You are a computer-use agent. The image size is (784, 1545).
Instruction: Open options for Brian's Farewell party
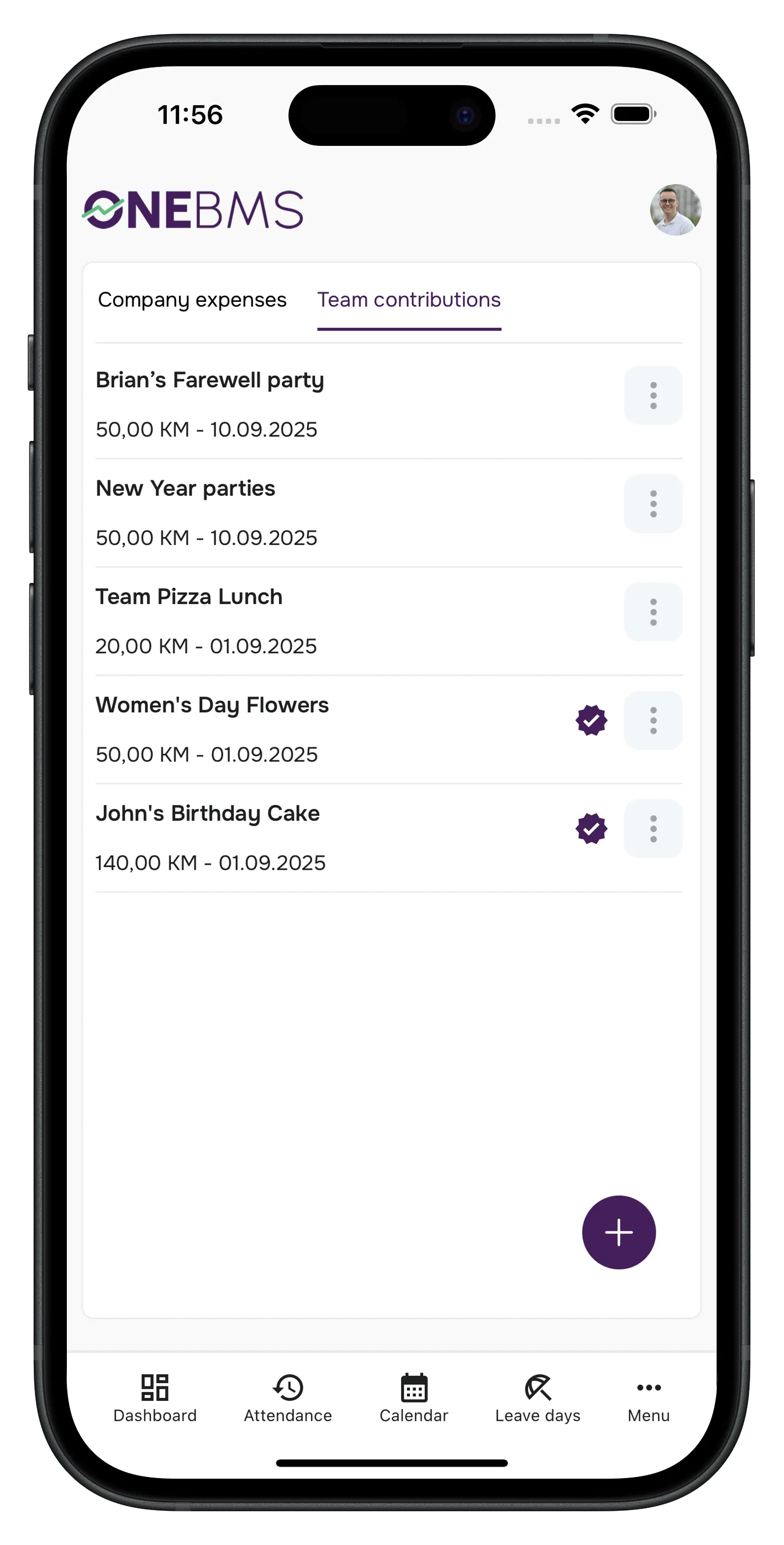pos(653,396)
